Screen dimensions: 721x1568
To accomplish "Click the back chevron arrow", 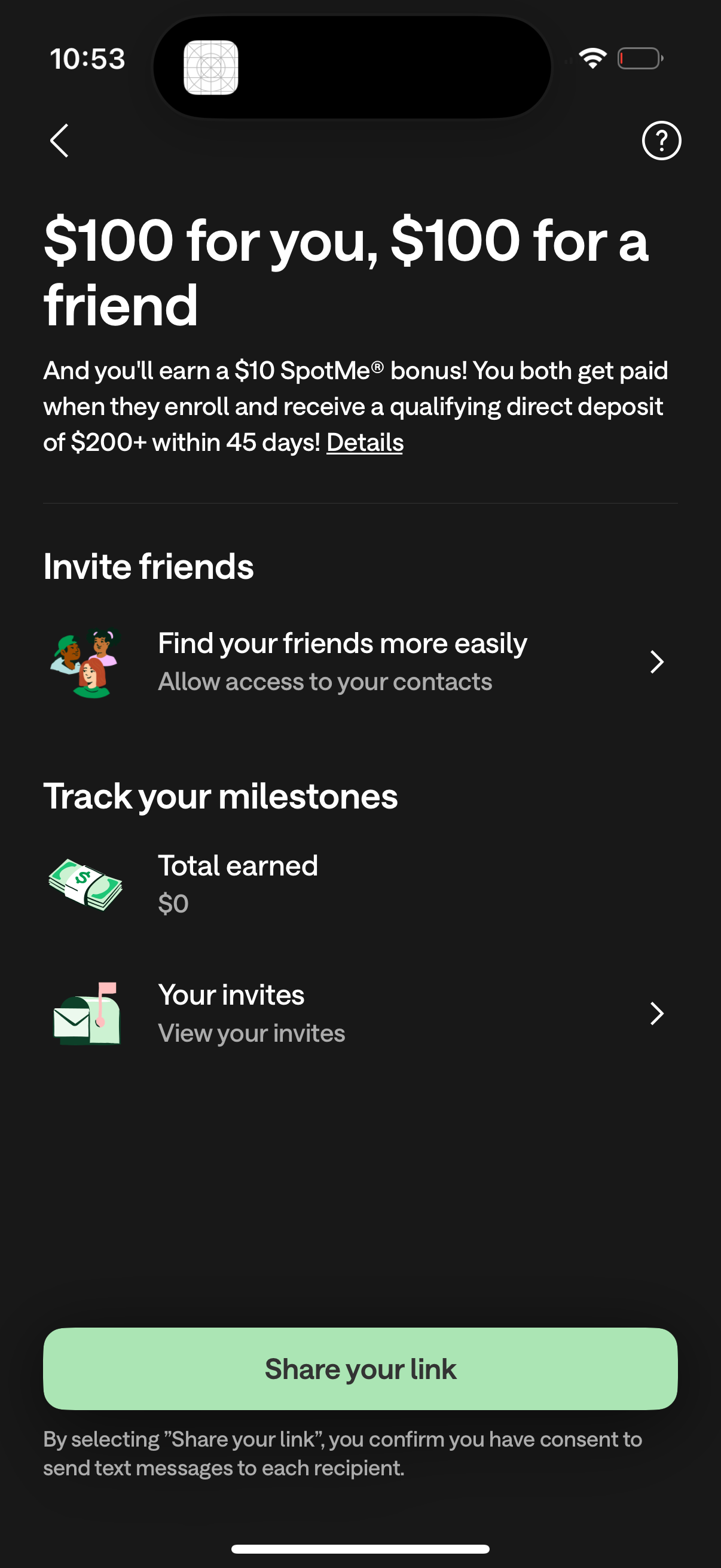I will click(x=59, y=141).
